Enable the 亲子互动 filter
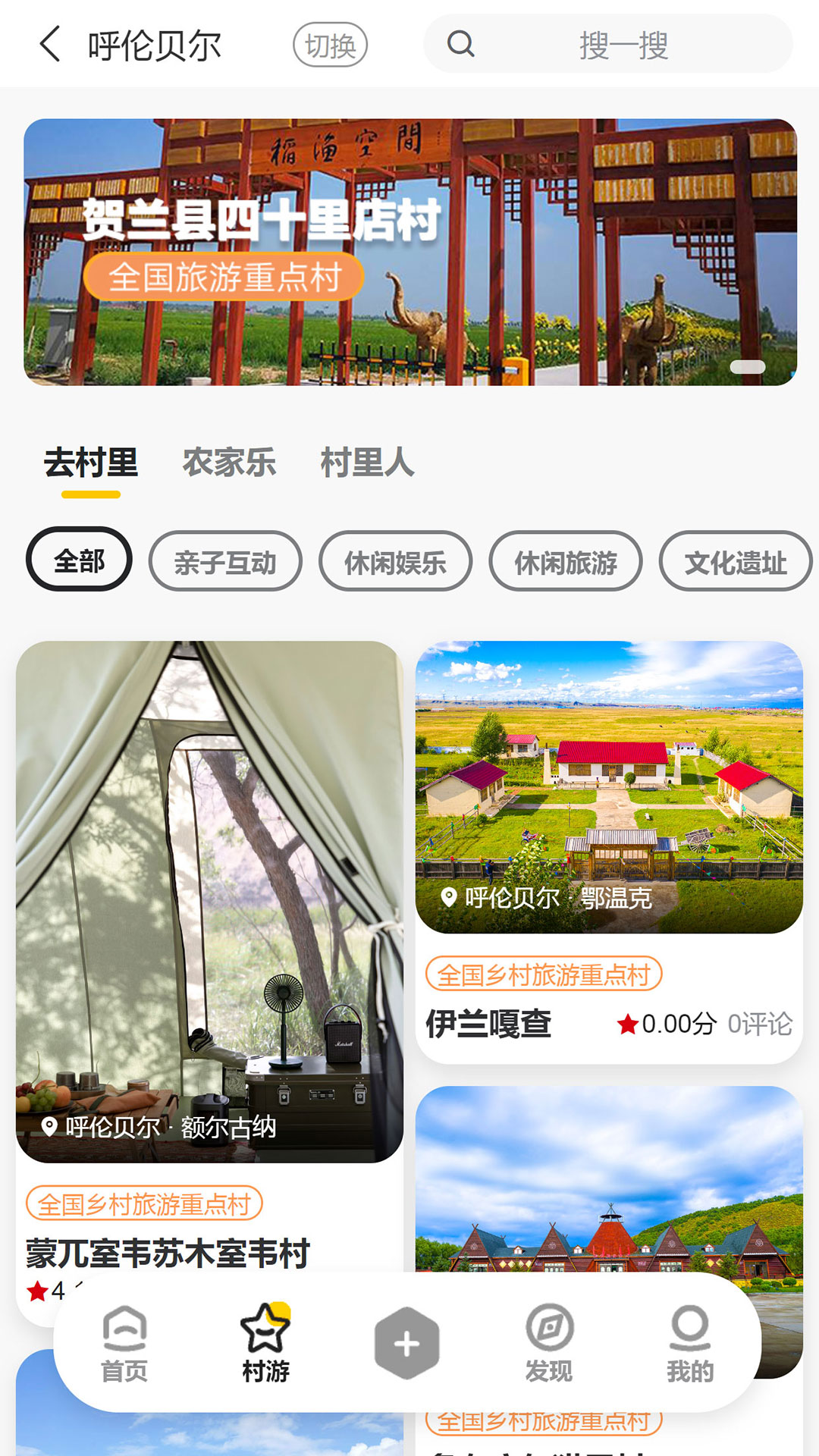 (x=226, y=561)
